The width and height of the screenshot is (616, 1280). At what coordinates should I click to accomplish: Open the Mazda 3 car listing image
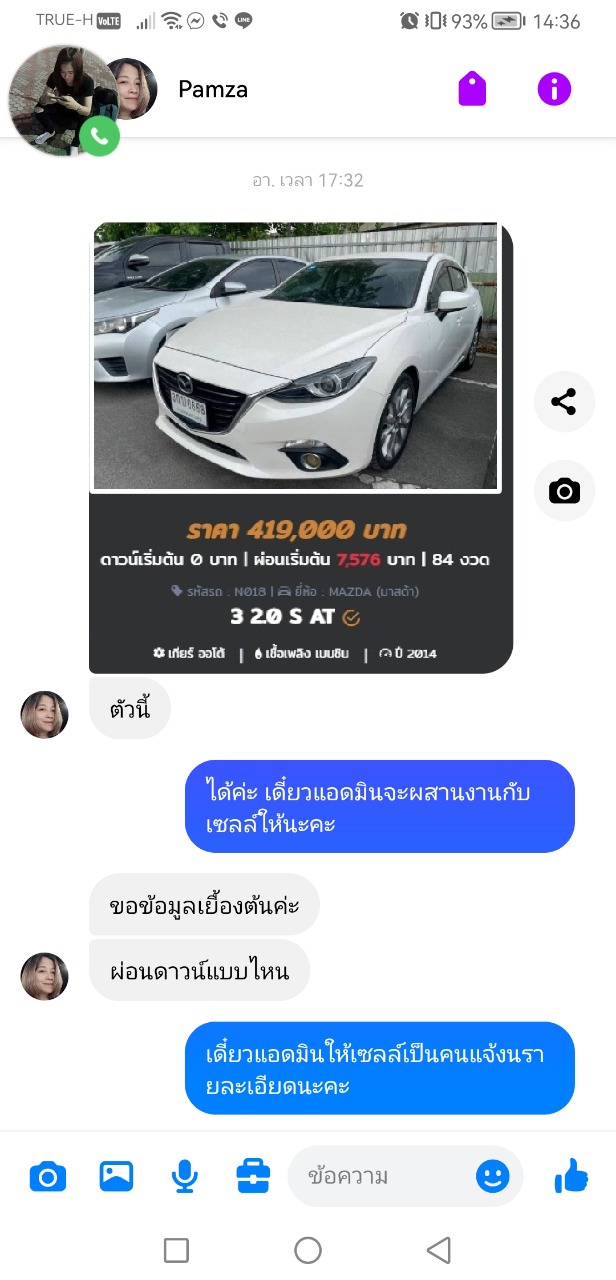[300, 447]
